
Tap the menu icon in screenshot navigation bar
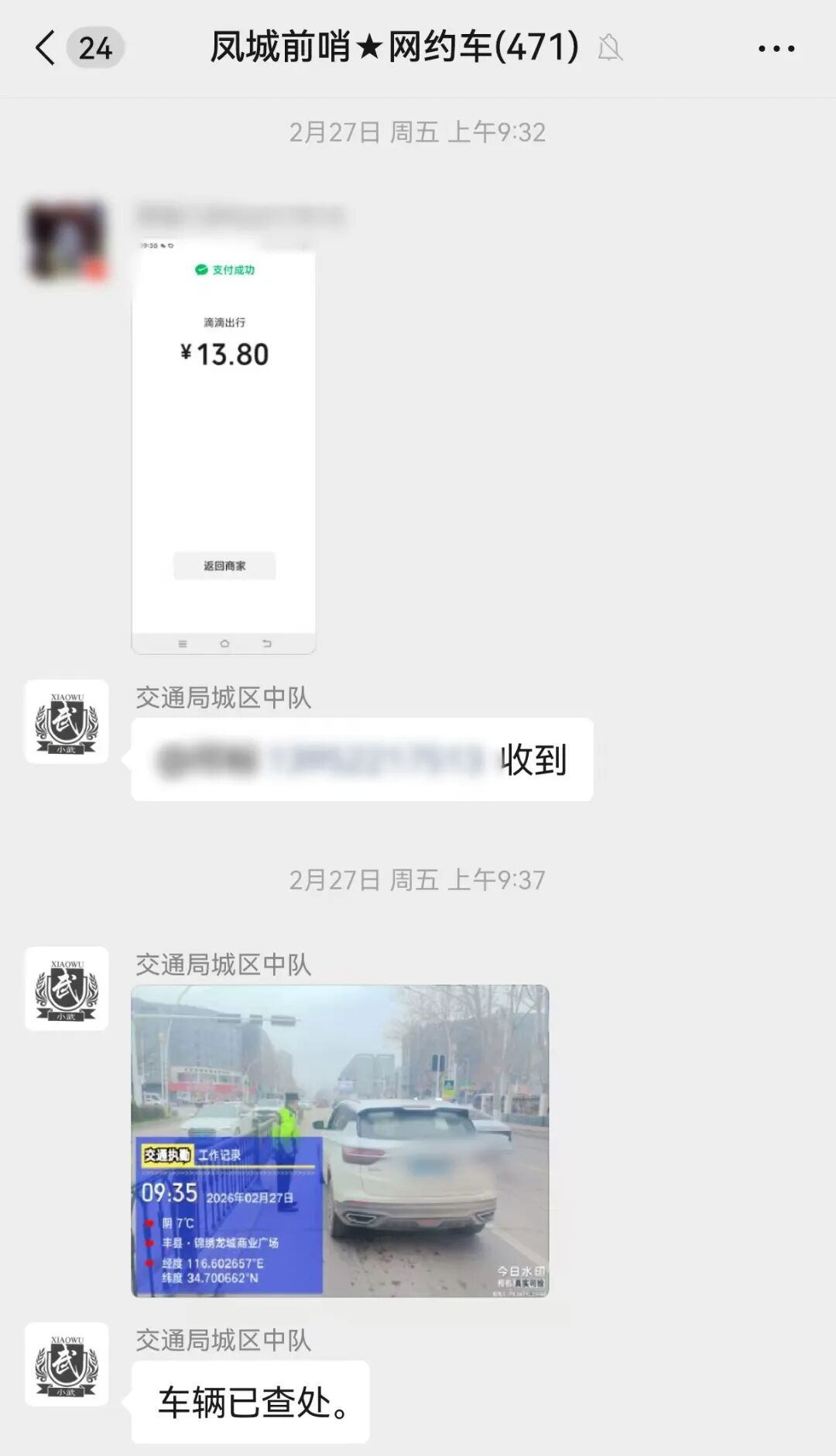click(182, 642)
